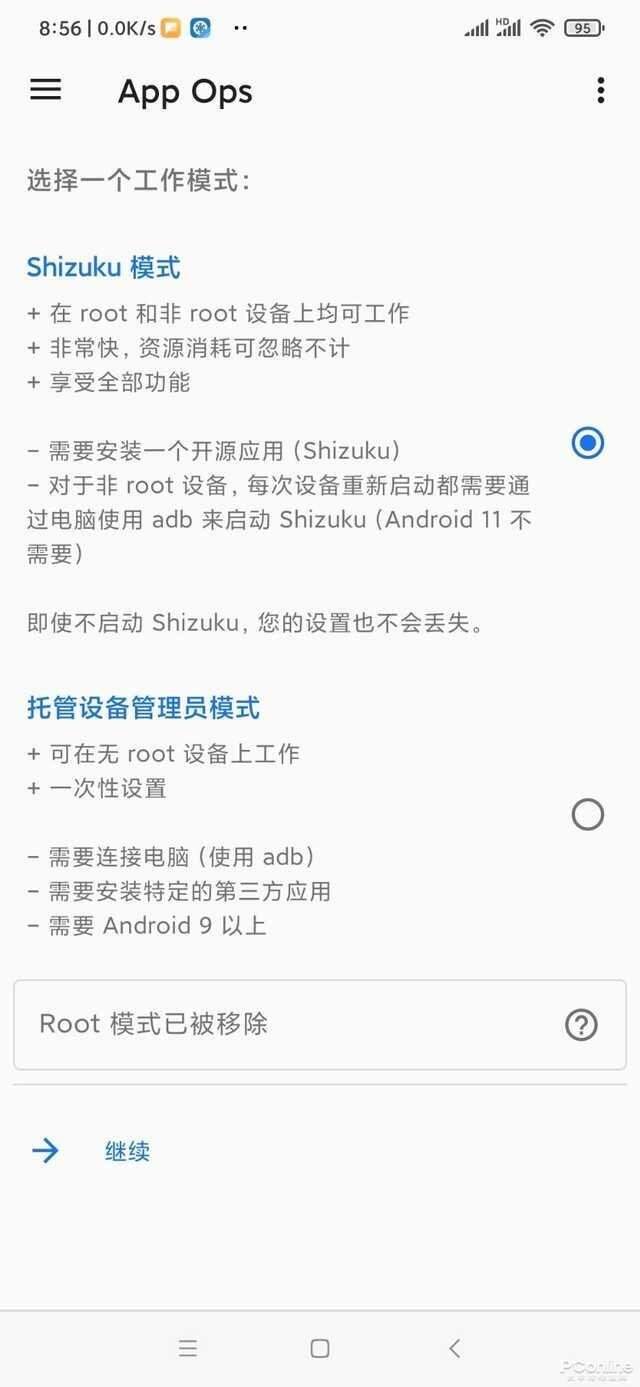Select the Shizuku 模式 radio button
This screenshot has width=640, height=1387.
587,442
